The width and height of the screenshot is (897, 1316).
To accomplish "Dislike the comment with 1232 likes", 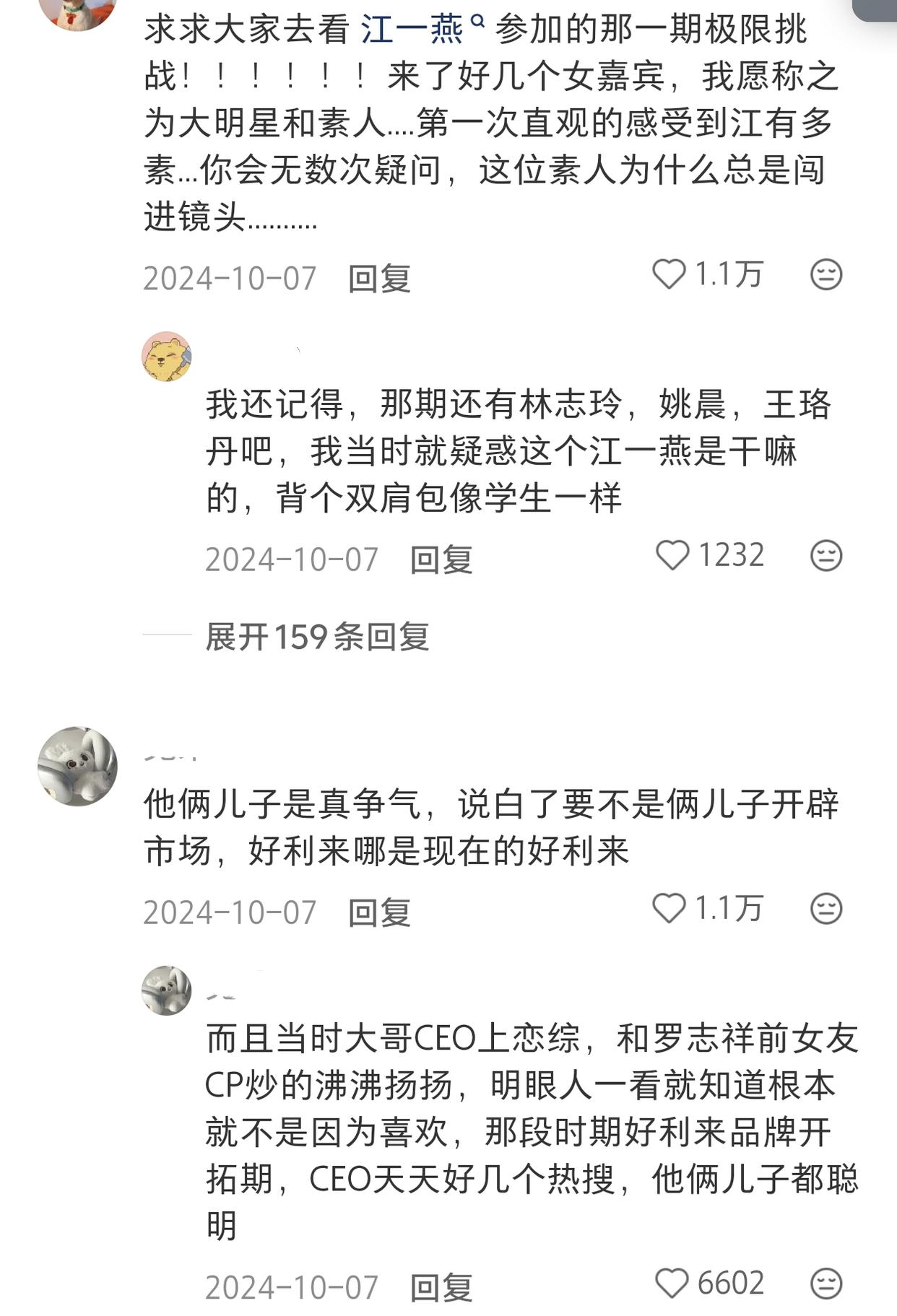I will click(x=825, y=556).
